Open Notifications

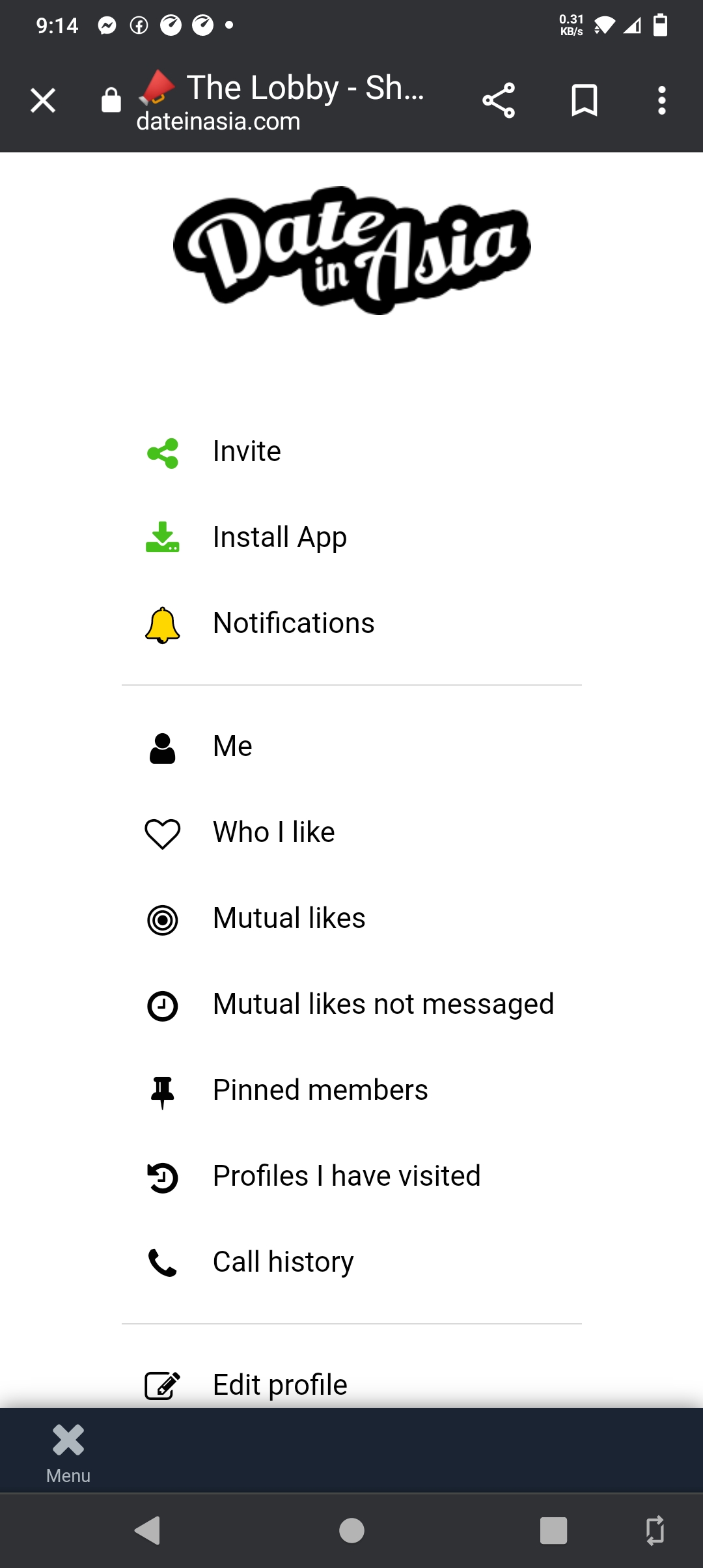coord(351,623)
